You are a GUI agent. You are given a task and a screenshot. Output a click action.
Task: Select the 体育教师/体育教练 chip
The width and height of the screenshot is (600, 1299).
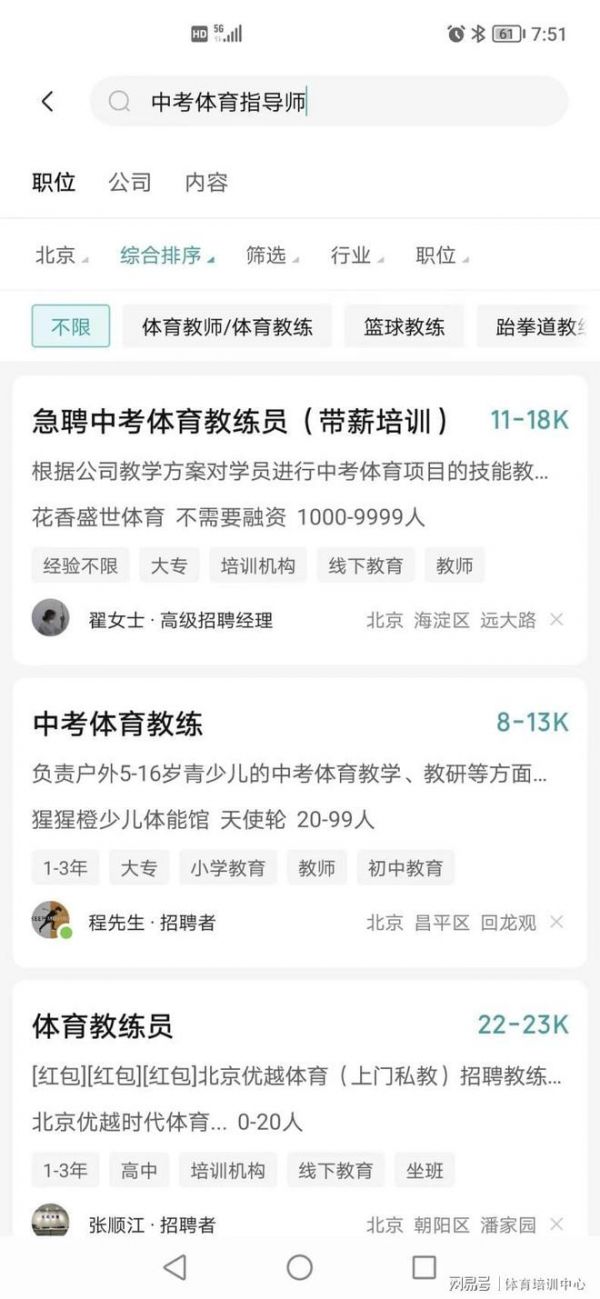(227, 326)
